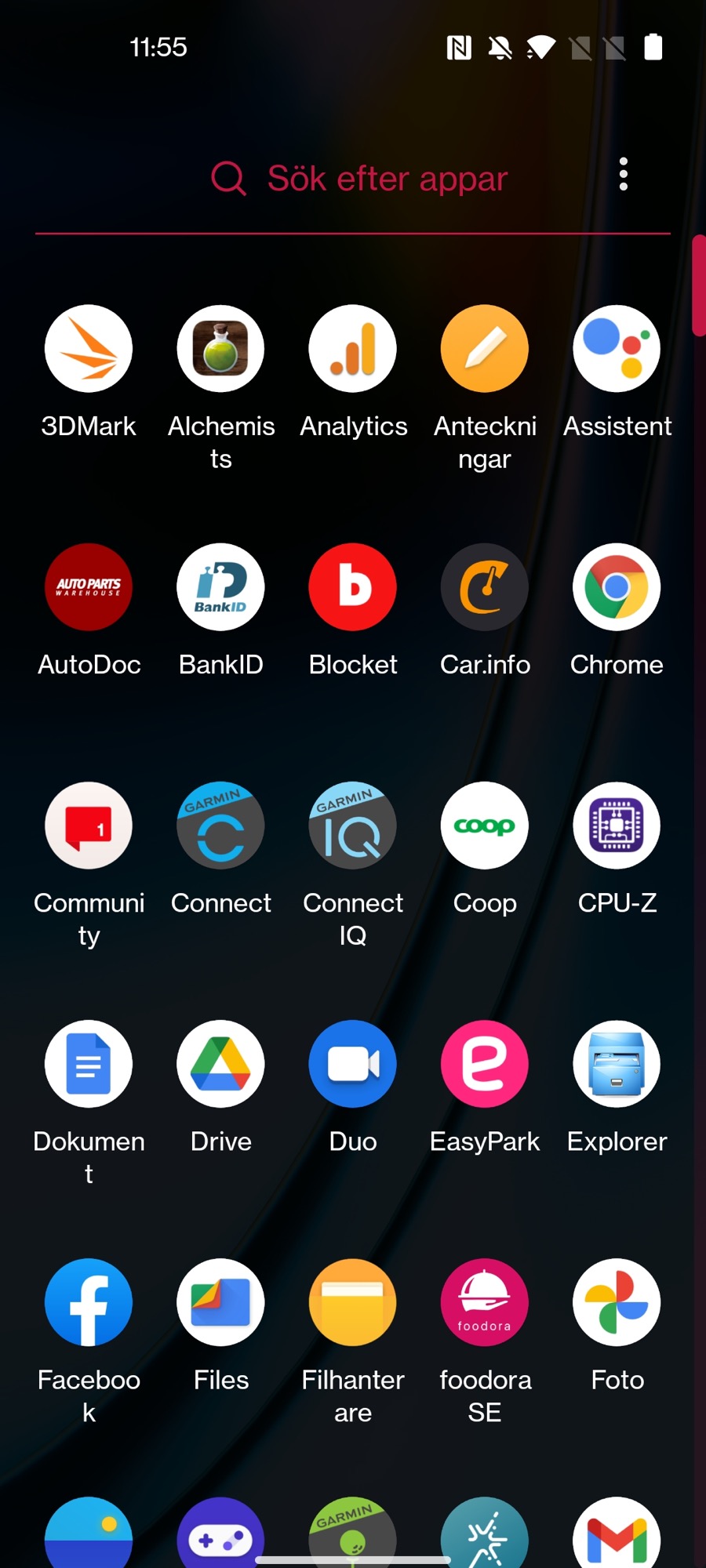Open Google Analytics app
The width and height of the screenshot is (706, 1568).
[353, 349]
